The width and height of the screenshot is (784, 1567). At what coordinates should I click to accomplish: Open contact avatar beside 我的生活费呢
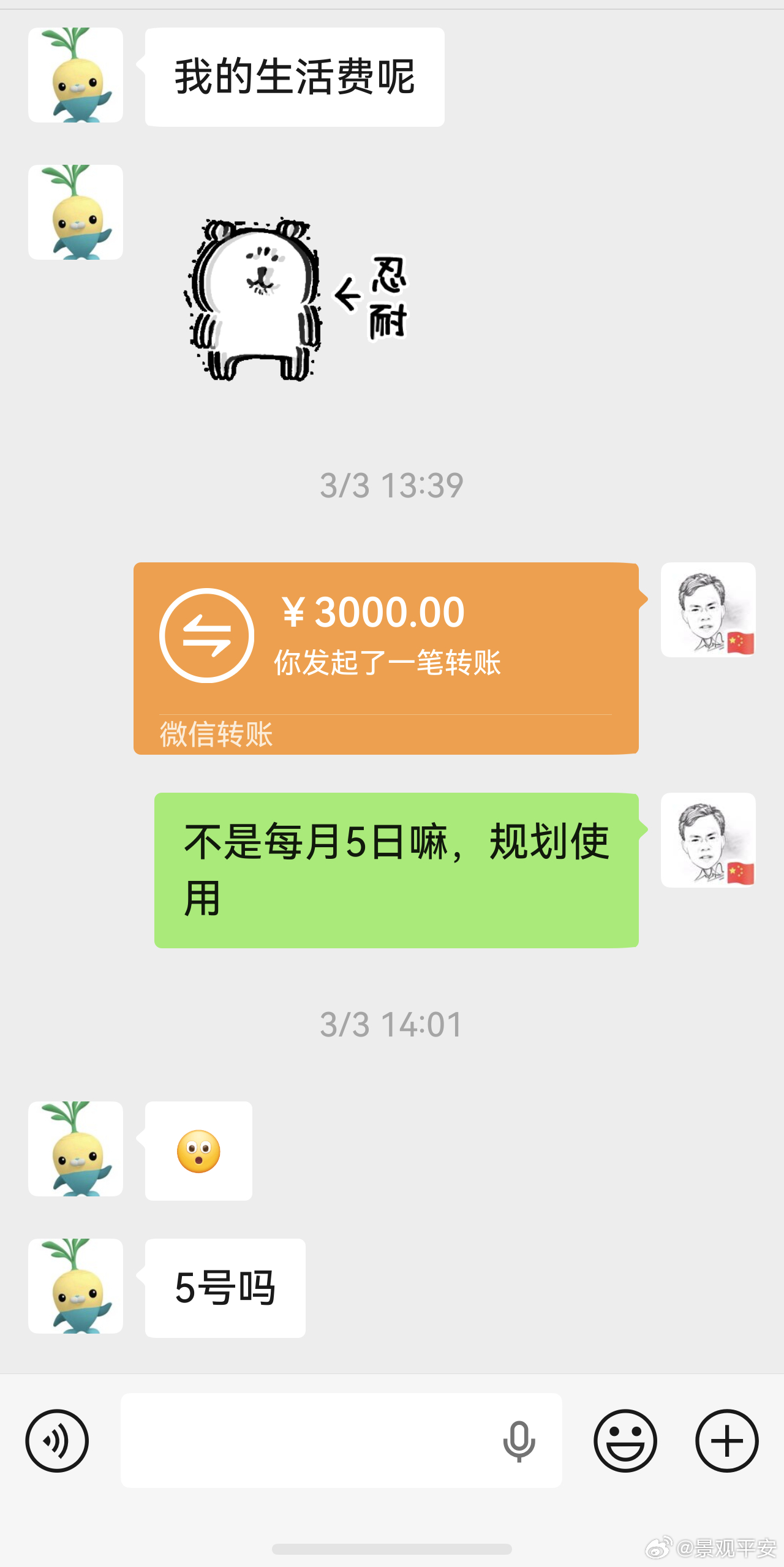tap(75, 75)
